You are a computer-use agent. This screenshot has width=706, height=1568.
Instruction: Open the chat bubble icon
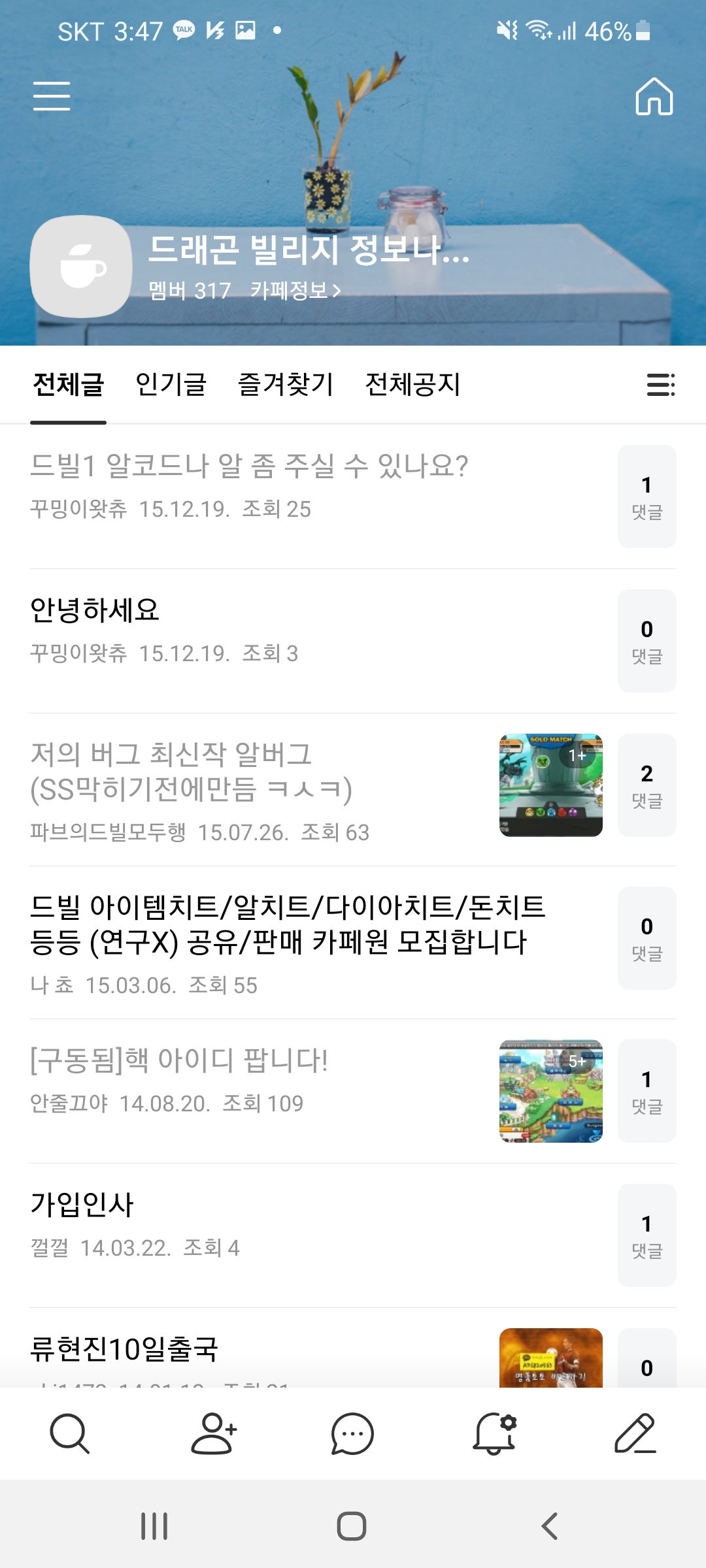pos(352,1433)
